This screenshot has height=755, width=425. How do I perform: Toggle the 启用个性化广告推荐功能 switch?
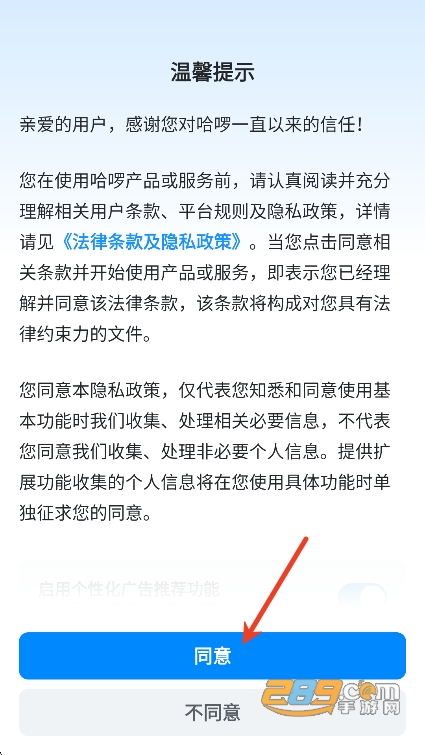(x=362, y=597)
